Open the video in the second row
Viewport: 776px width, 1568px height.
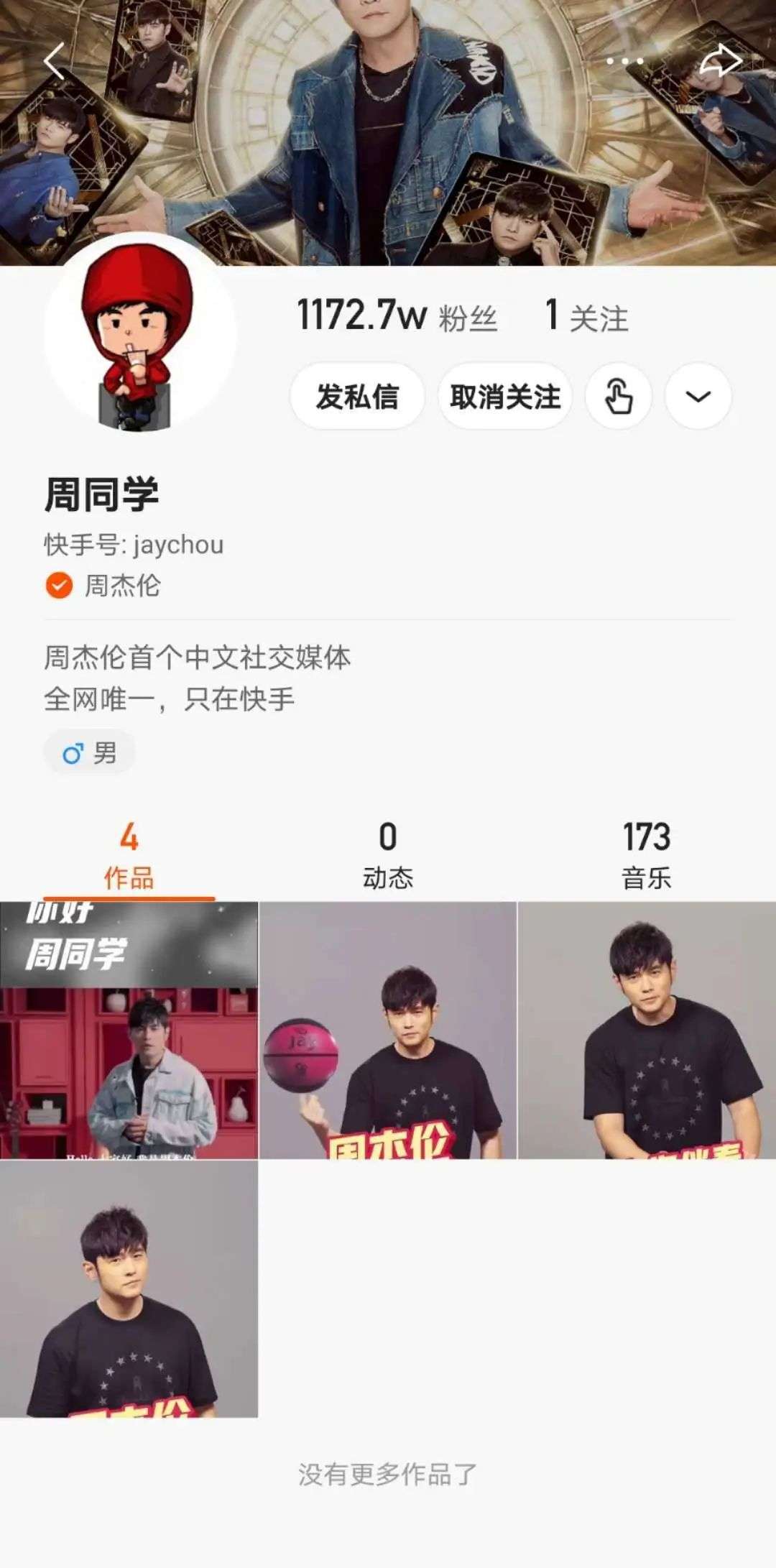pos(129,1288)
